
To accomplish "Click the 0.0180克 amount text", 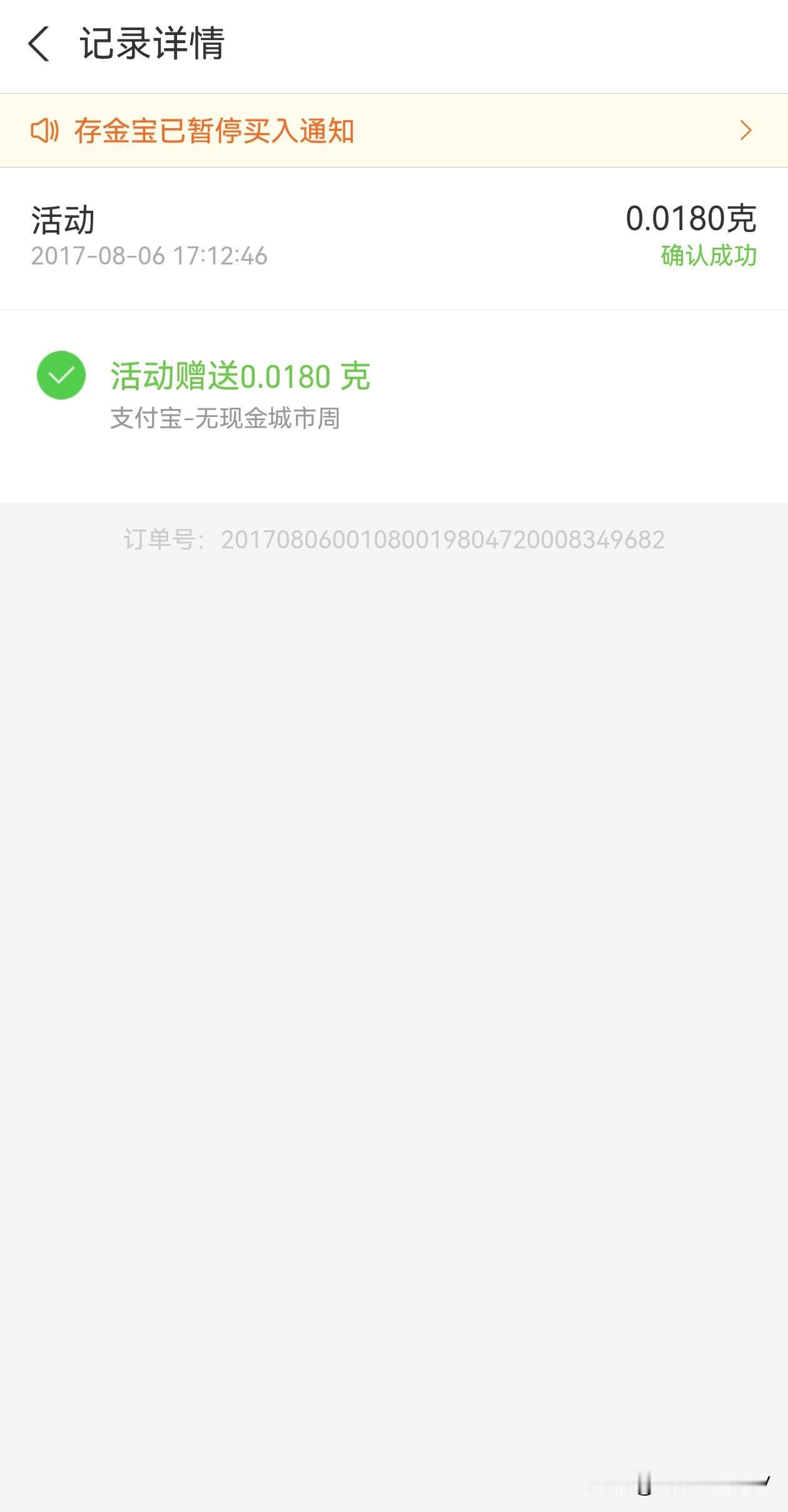I will click(692, 218).
